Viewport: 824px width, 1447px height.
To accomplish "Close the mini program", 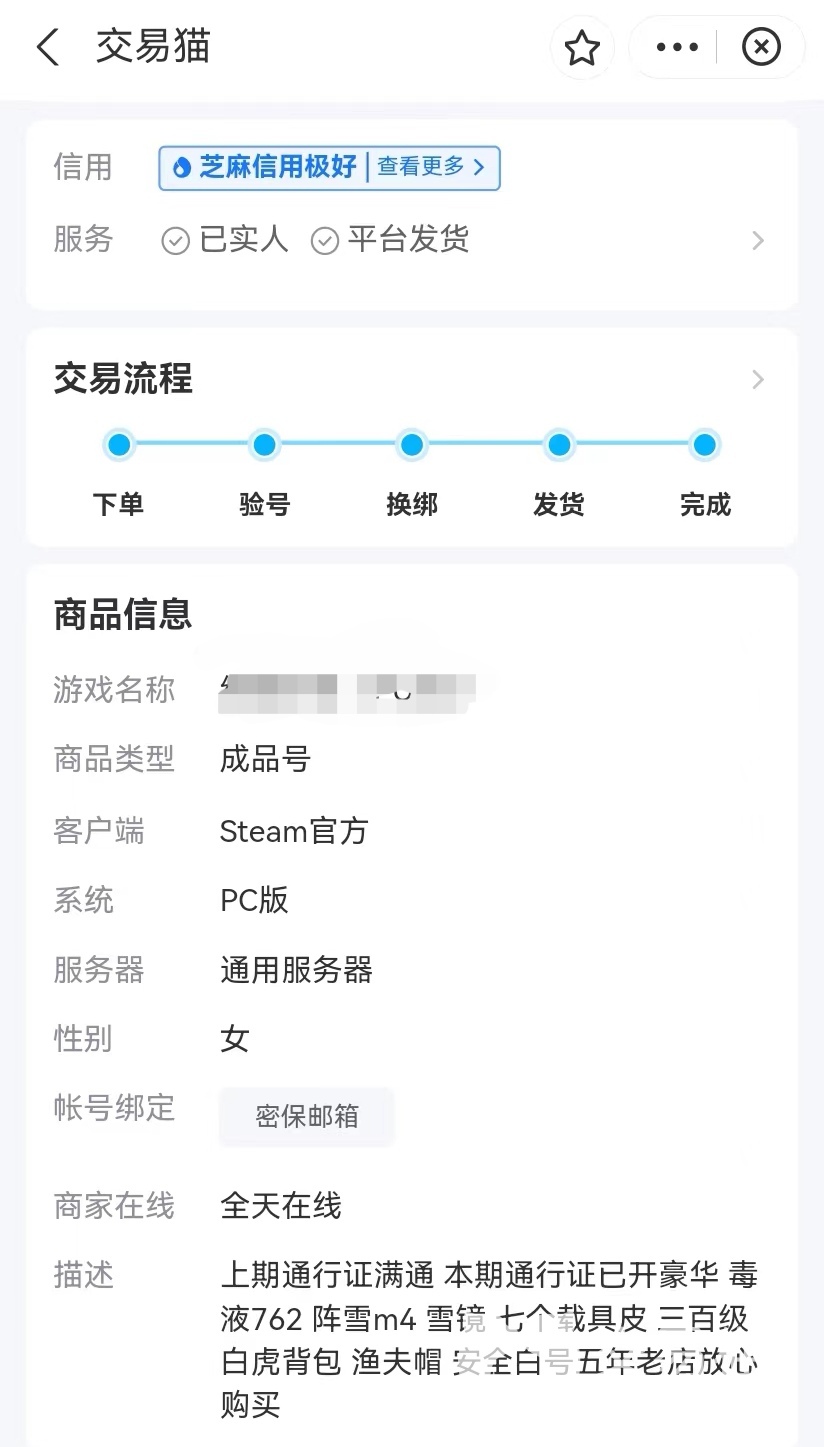I will coord(761,47).
